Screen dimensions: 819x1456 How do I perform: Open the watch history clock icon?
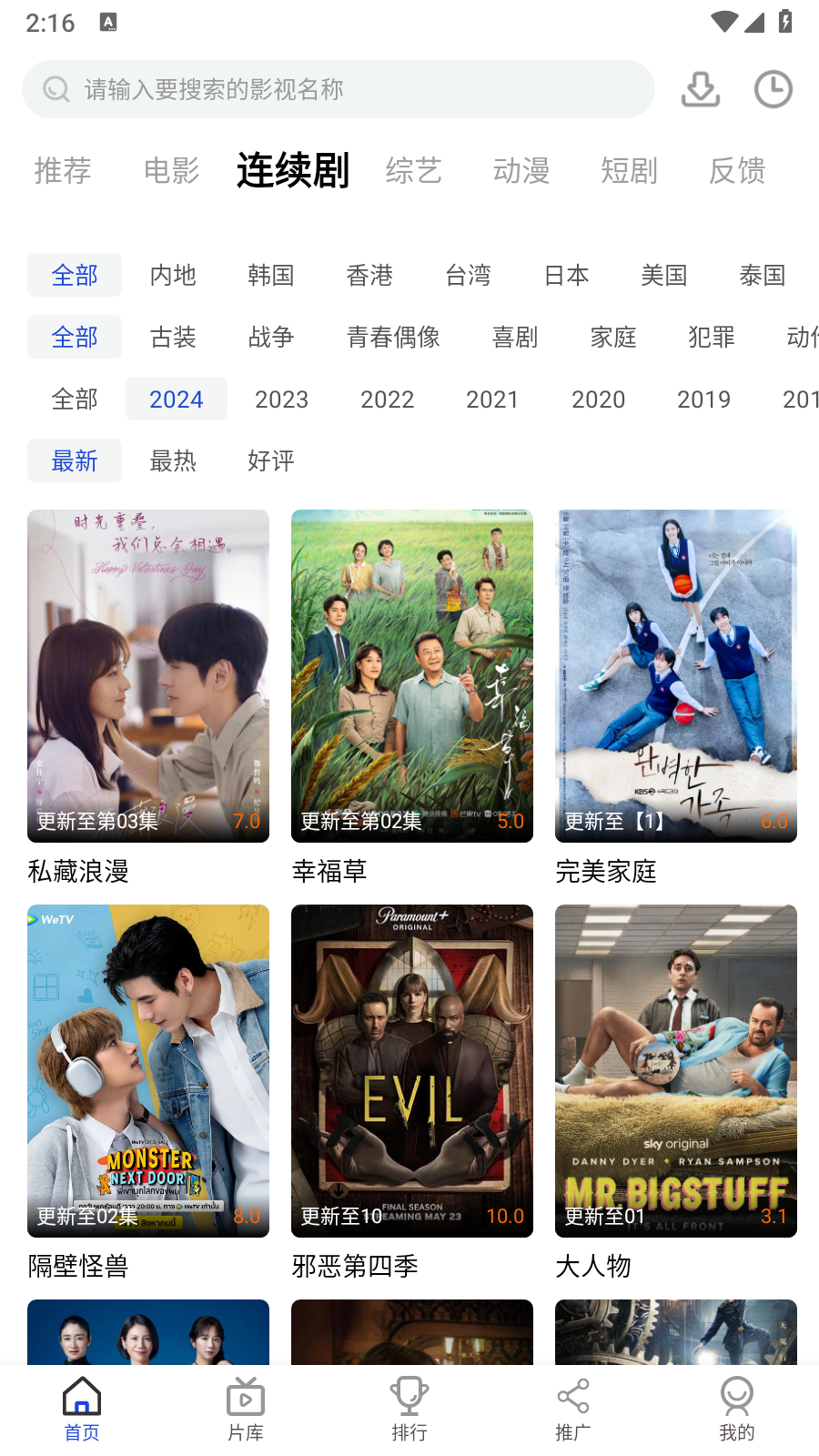pyautogui.click(x=773, y=89)
